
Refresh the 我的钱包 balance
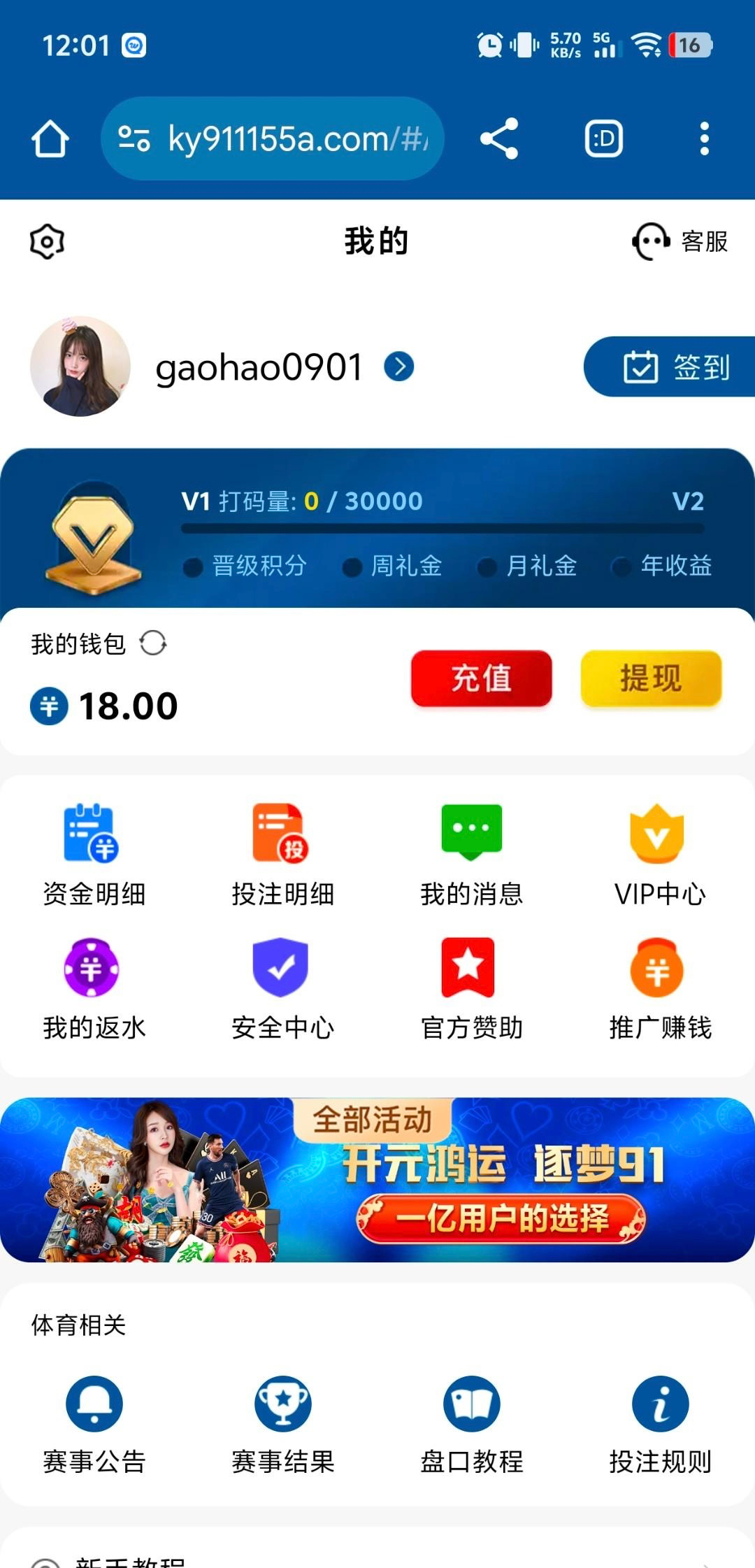click(153, 643)
